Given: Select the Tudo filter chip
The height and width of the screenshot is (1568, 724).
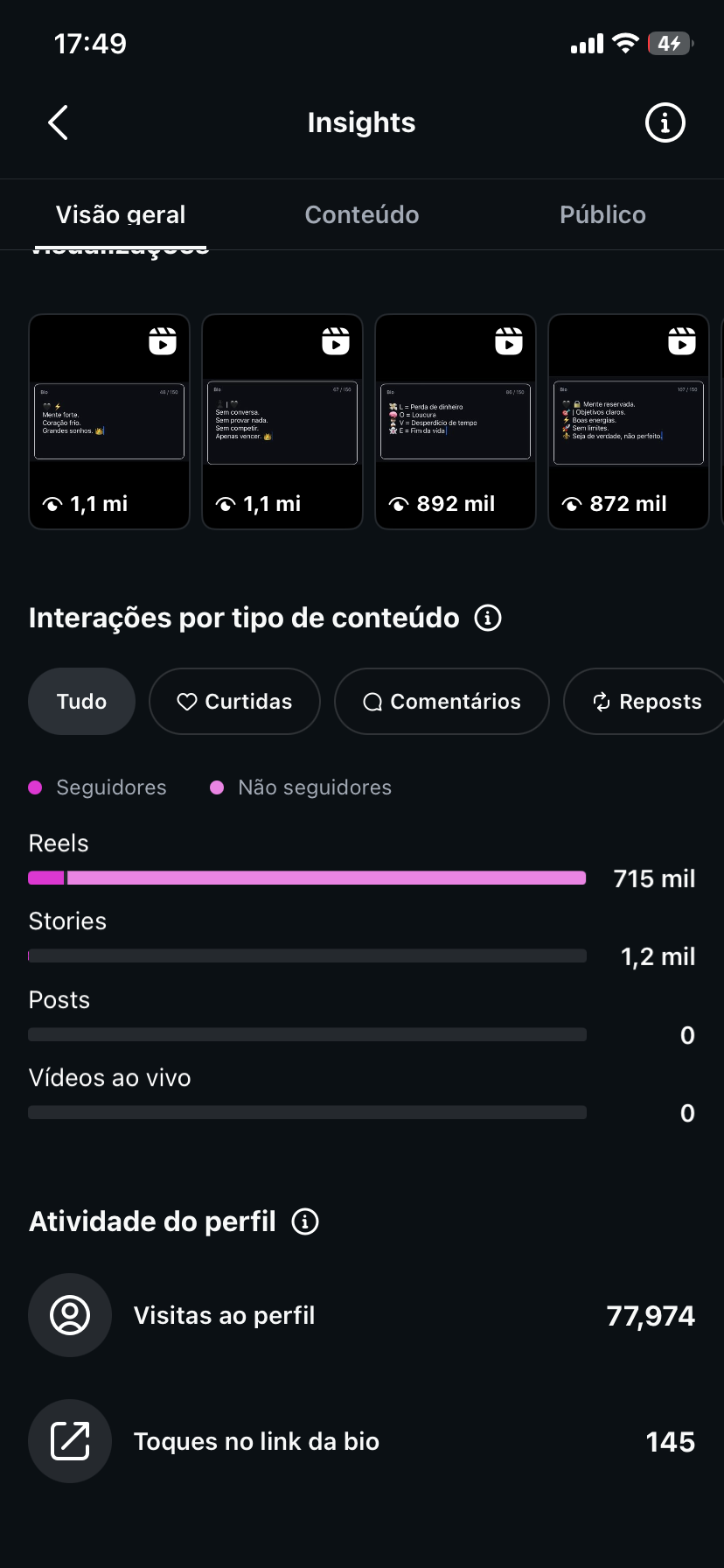Looking at the screenshot, I should (82, 702).
